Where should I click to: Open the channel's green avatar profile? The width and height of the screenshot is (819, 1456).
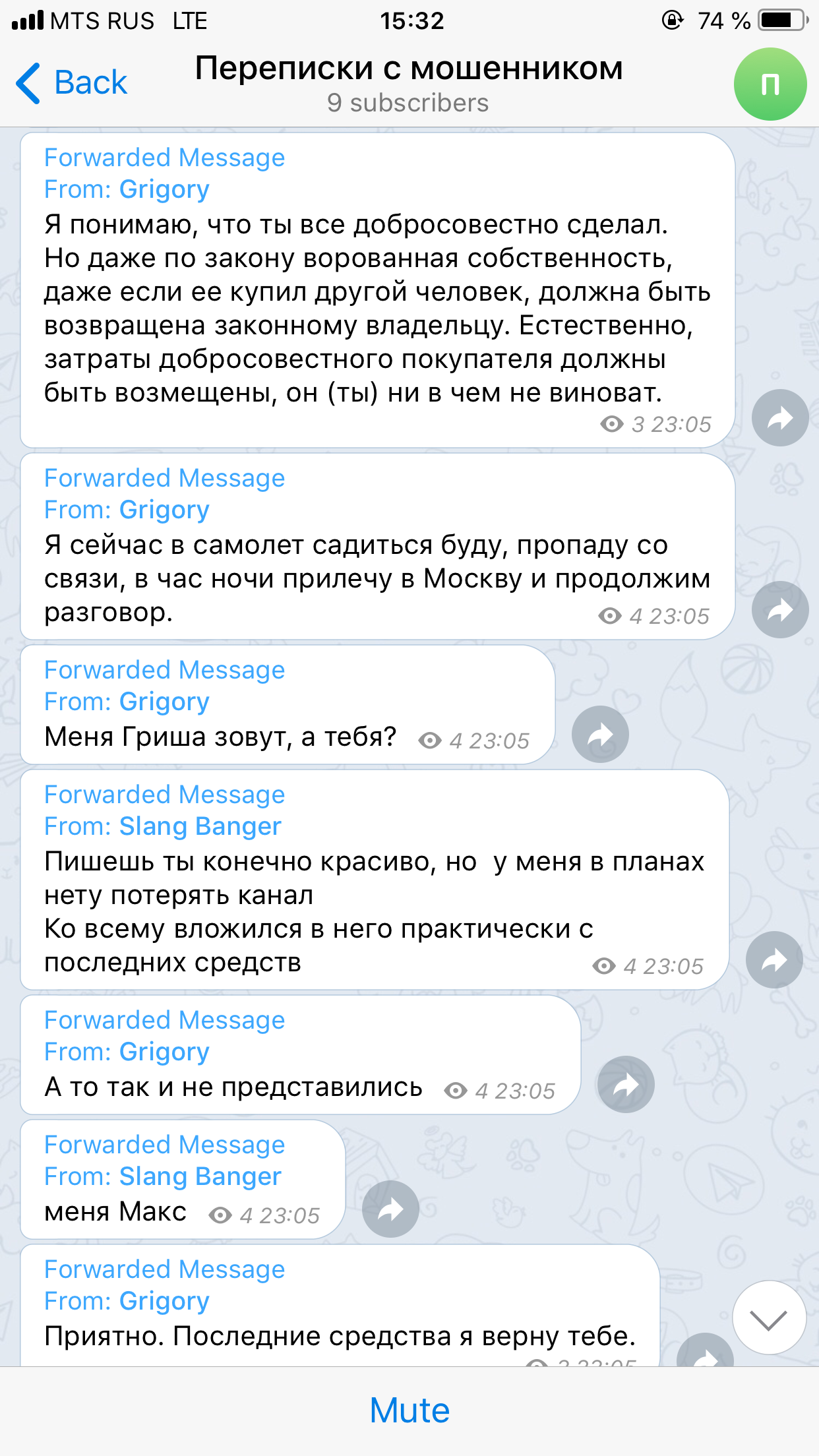click(770, 84)
